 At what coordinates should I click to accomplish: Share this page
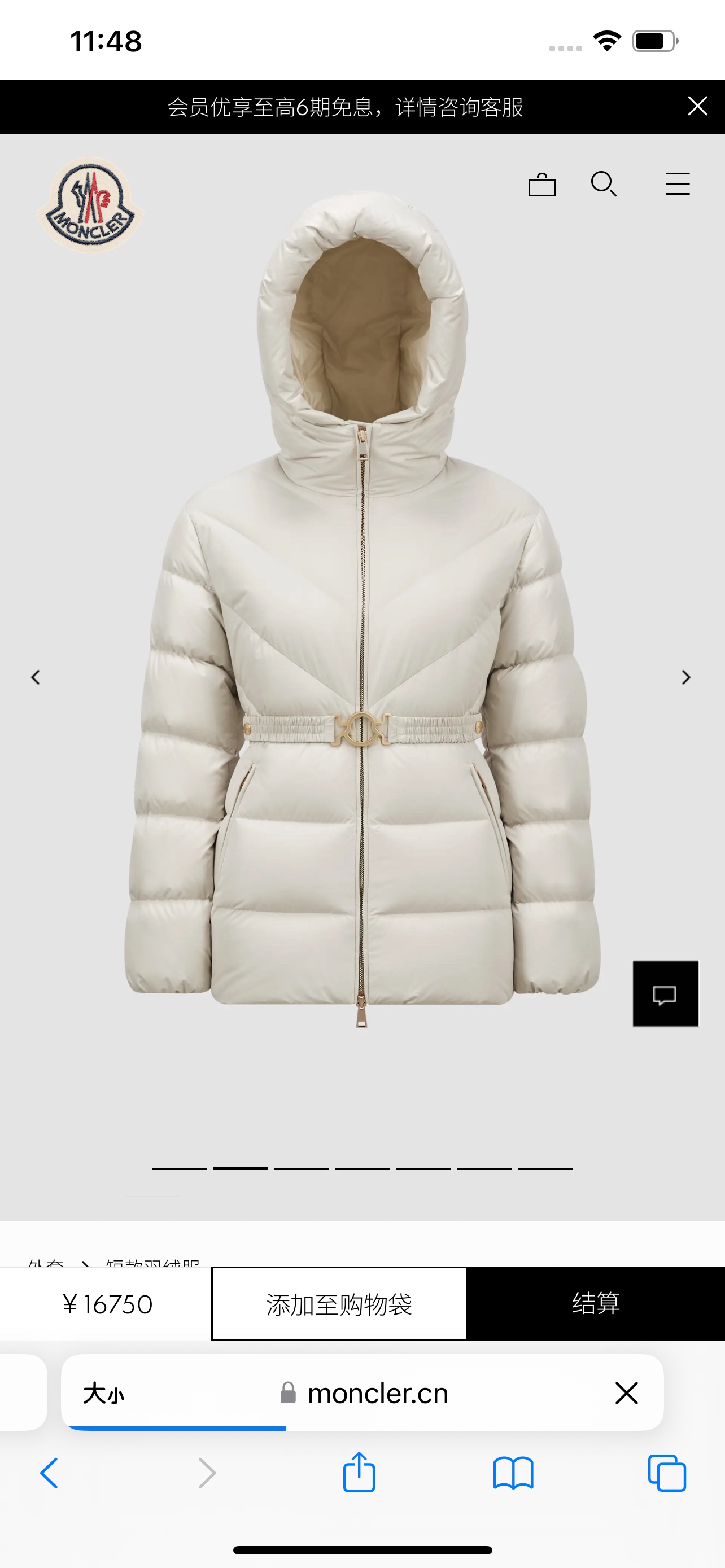(x=359, y=1472)
